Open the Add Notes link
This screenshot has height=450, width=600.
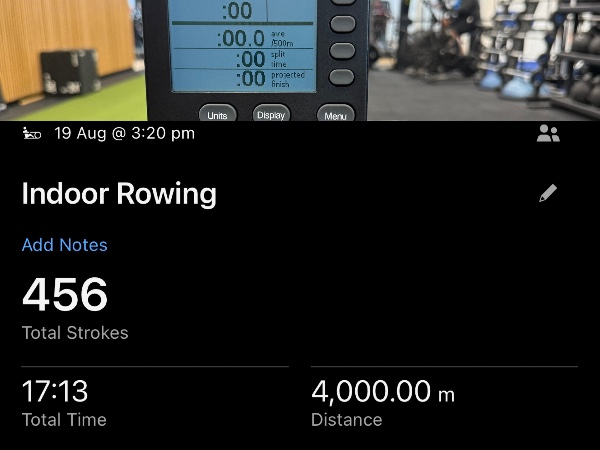[x=64, y=245]
